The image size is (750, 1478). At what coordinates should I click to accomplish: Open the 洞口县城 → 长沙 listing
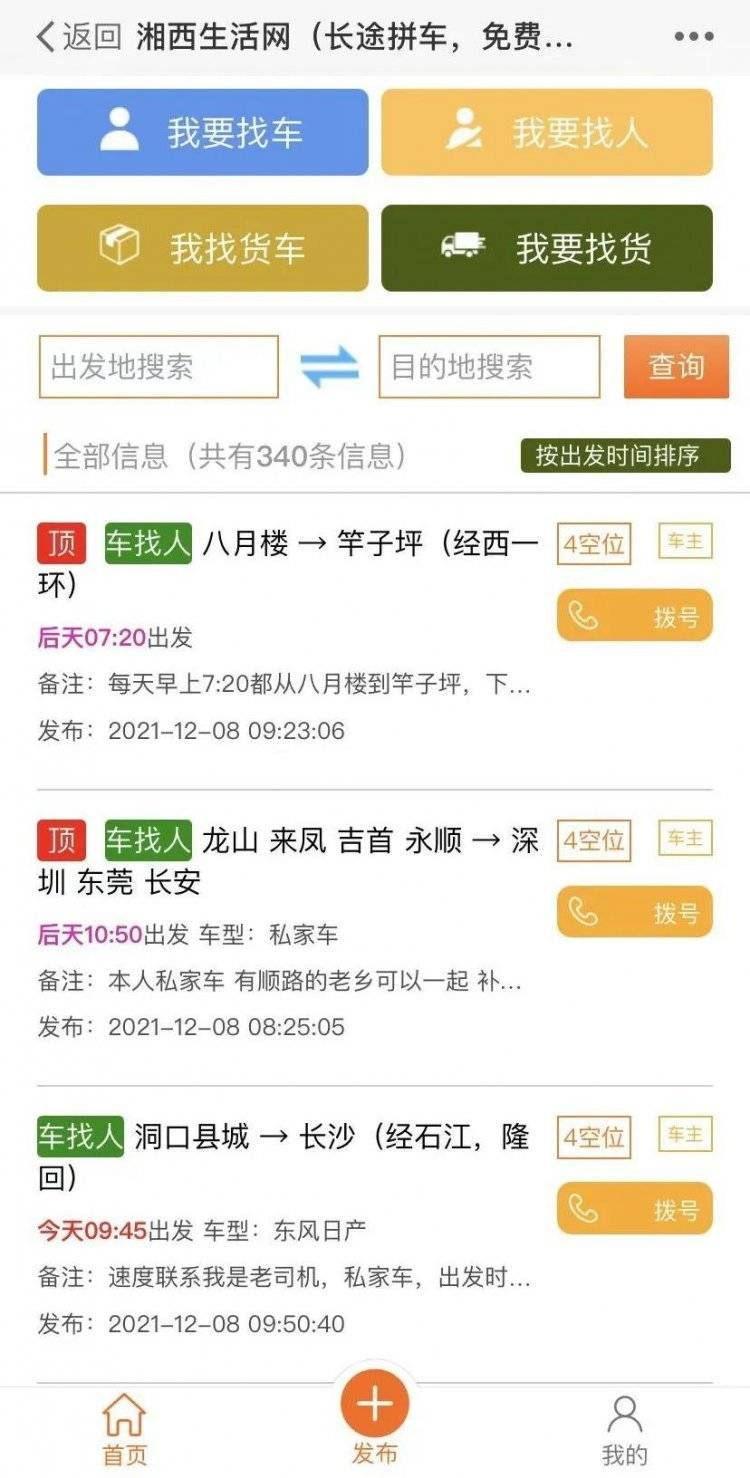pyautogui.click(x=290, y=1157)
